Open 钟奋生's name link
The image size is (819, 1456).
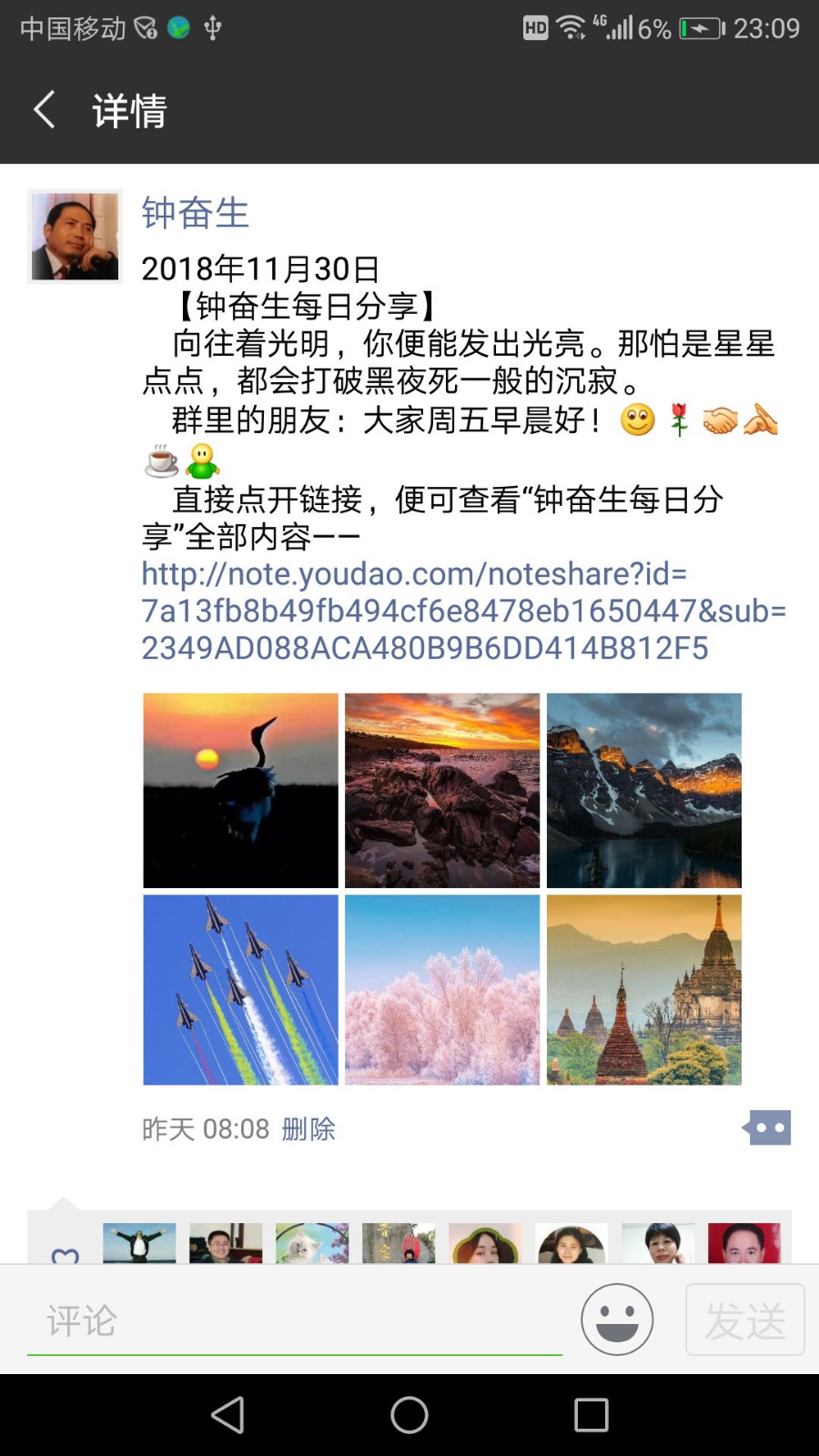(x=195, y=213)
